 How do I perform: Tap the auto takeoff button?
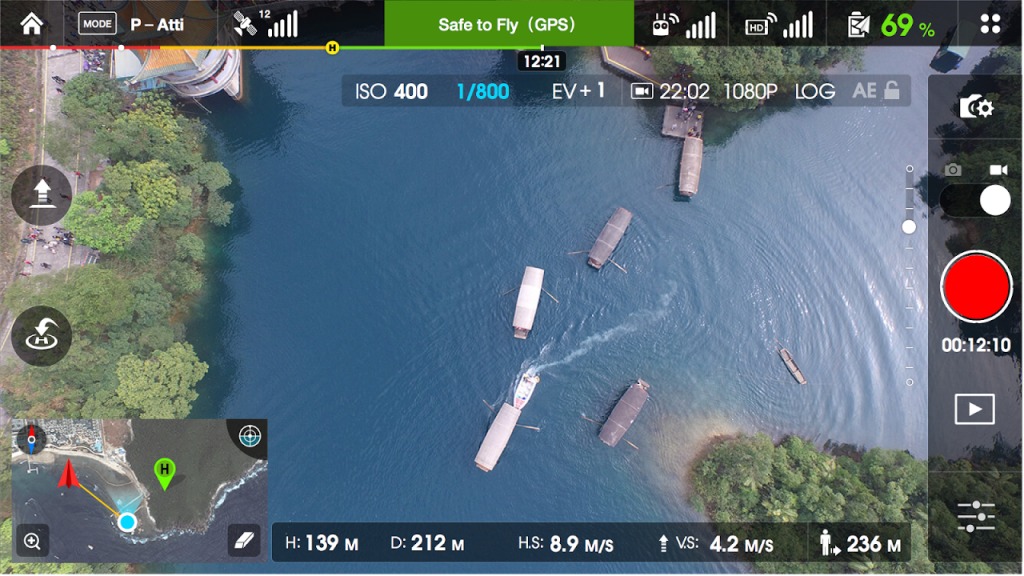click(x=42, y=194)
